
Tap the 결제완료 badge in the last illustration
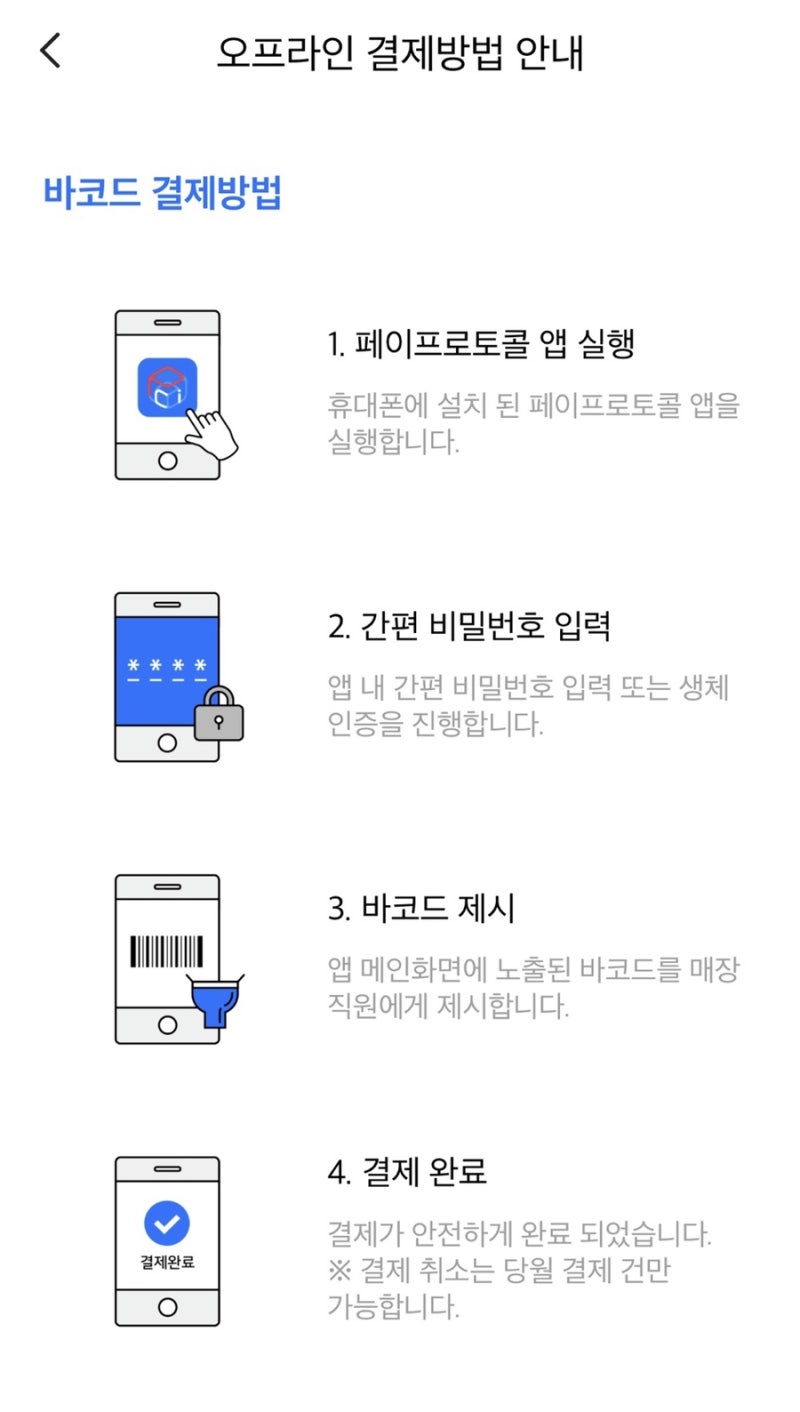[x=165, y=1262]
